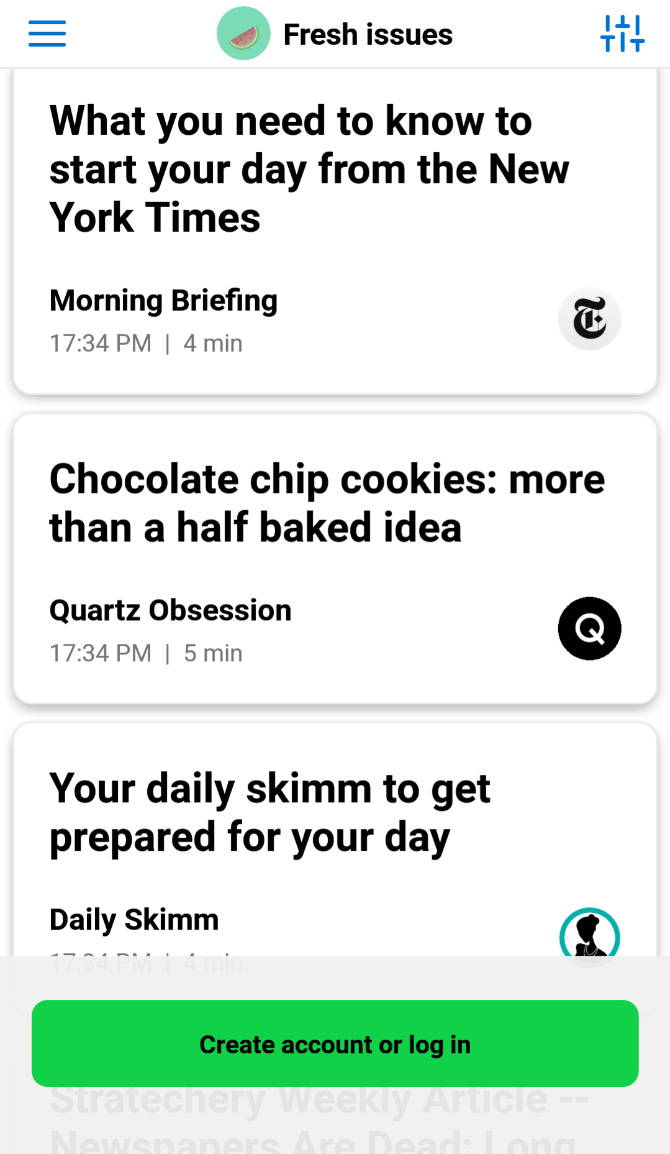
Task: Read the Chocolate chip cookies Quartz Obsession issue
Action: pos(335,559)
